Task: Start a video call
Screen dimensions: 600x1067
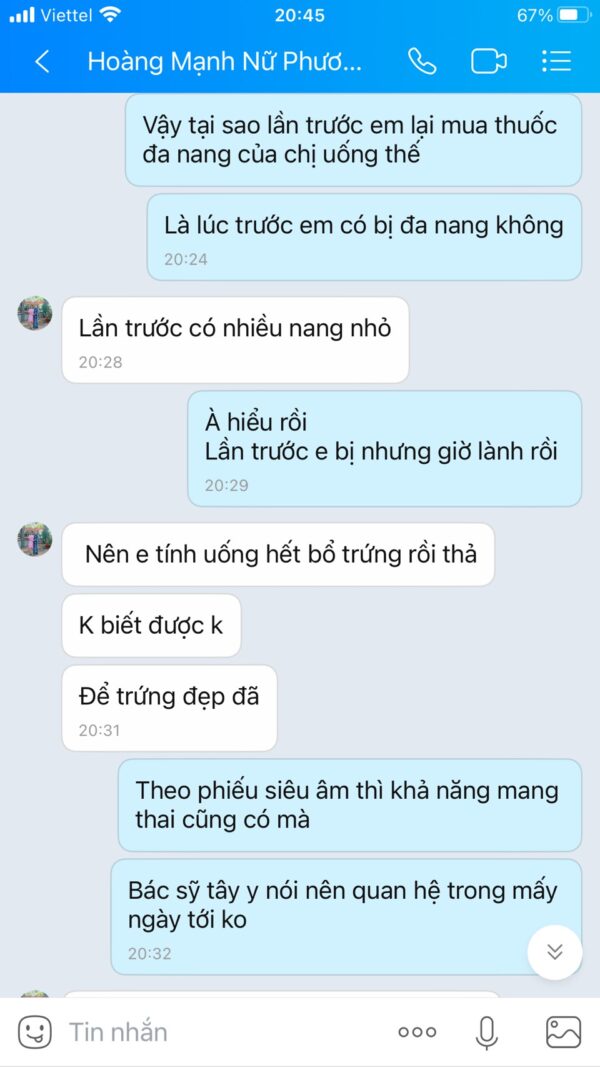Action: 489,61
